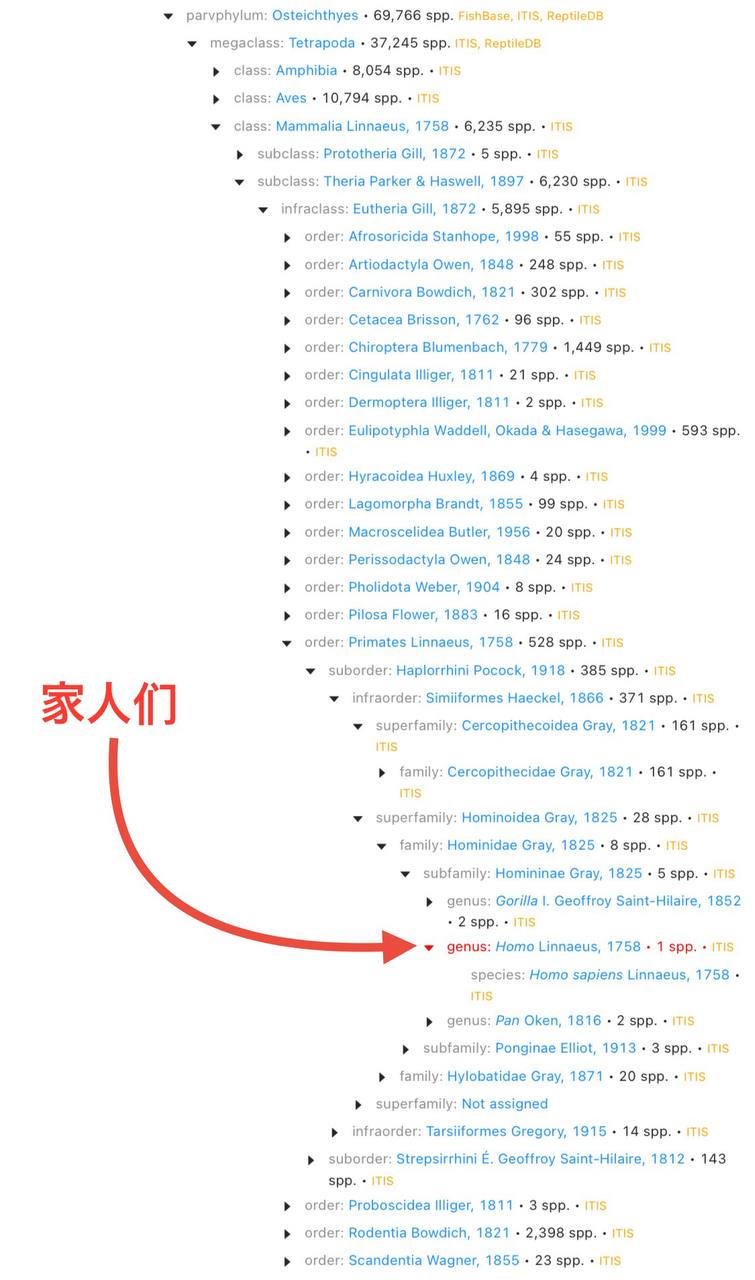Open the Tetrapoda megaclass link
The image size is (755, 1280).
pyautogui.click(x=321, y=43)
